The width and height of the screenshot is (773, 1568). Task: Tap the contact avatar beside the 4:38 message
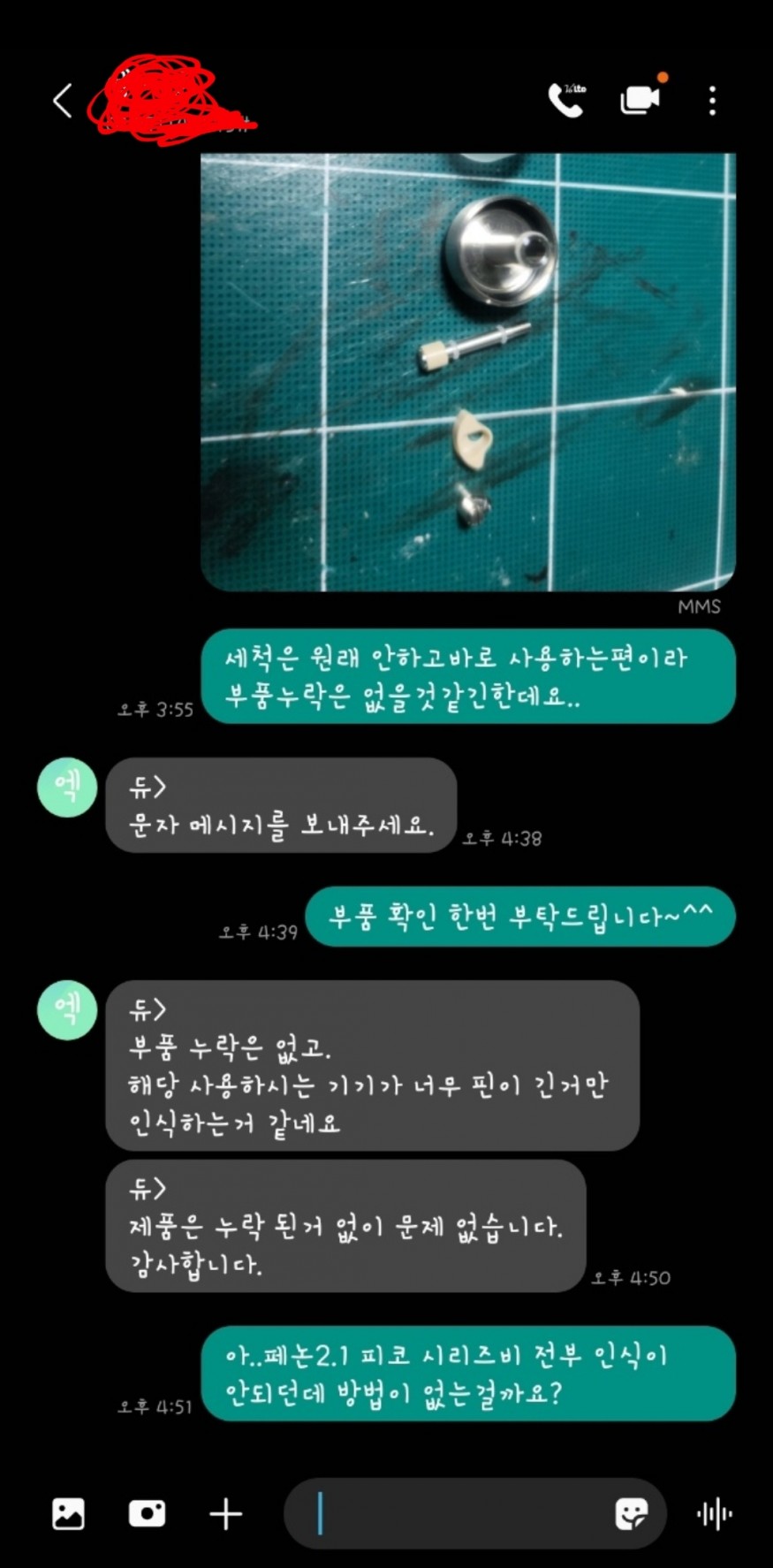[x=67, y=787]
